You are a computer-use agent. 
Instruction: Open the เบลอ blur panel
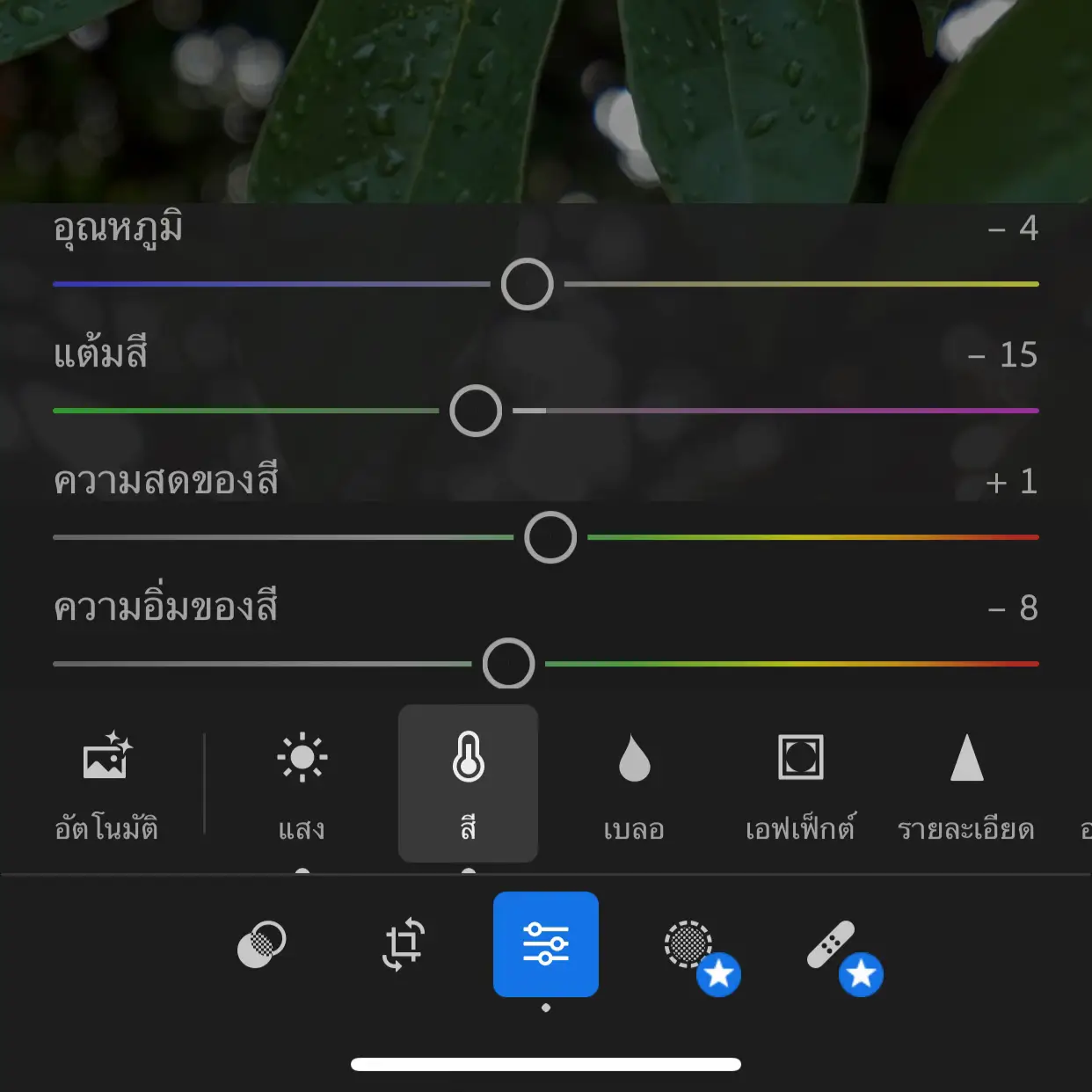coord(634,783)
